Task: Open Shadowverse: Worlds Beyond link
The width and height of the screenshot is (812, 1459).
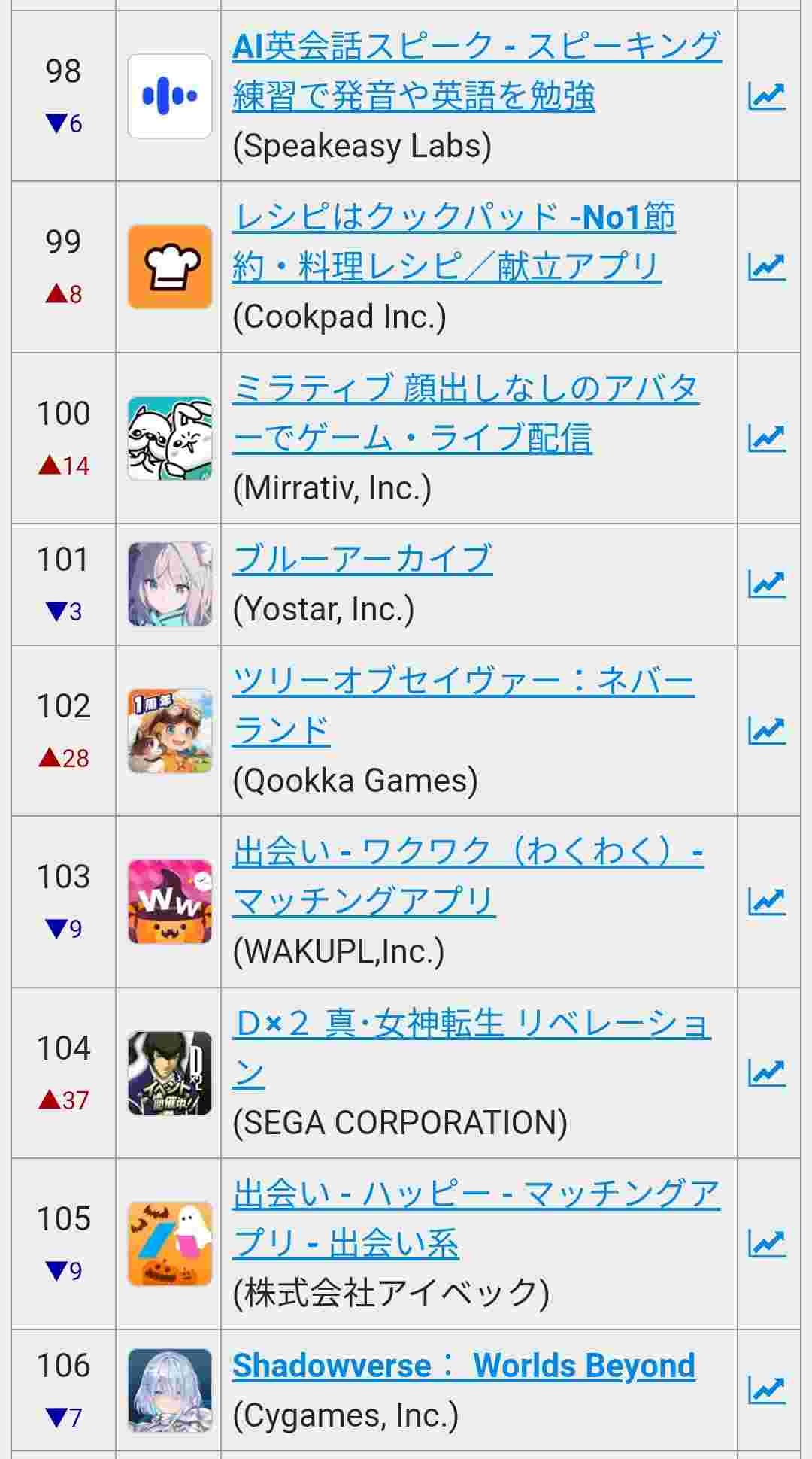Action: pyautogui.click(x=463, y=1366)
